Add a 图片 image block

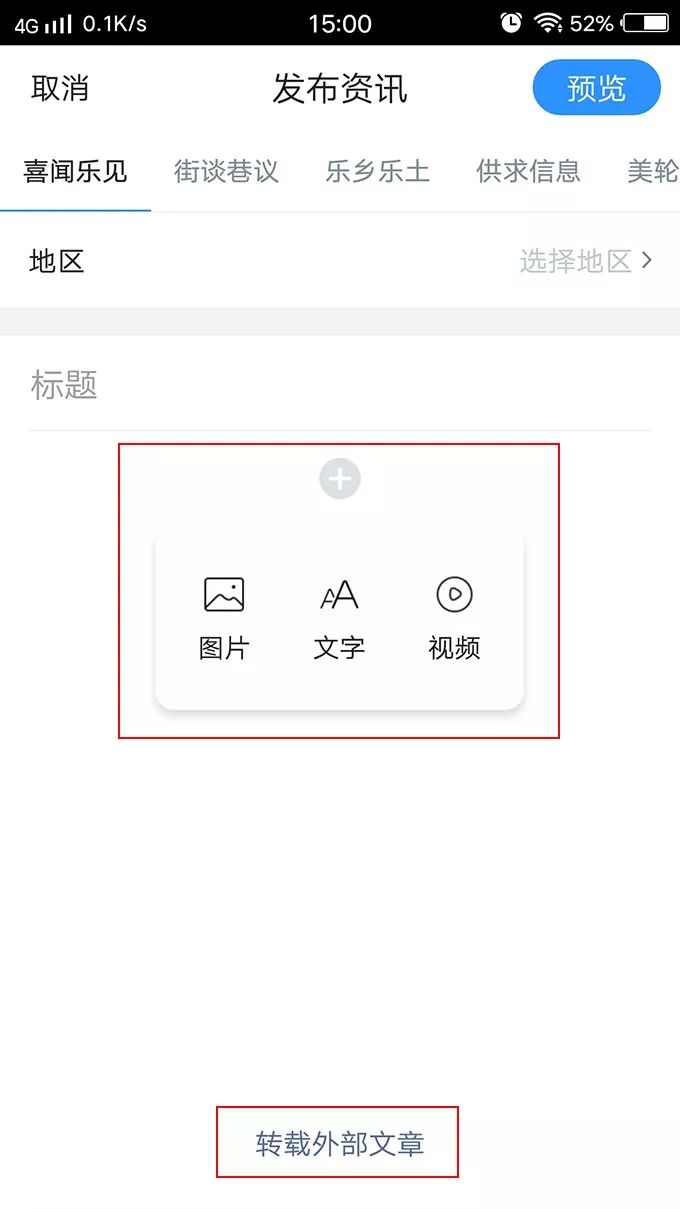click(x=224, y=618)
